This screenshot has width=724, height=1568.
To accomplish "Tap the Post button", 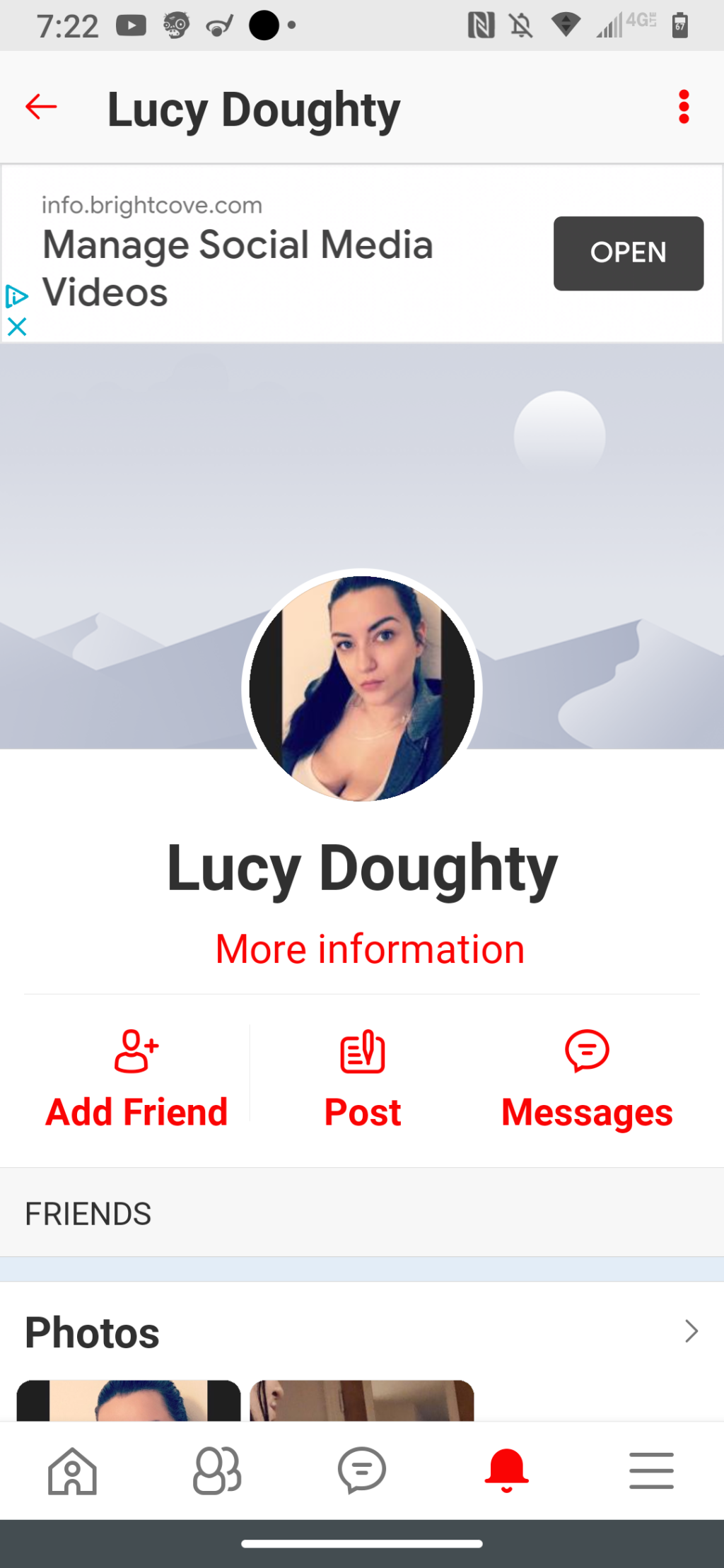I will [363, 1080].
